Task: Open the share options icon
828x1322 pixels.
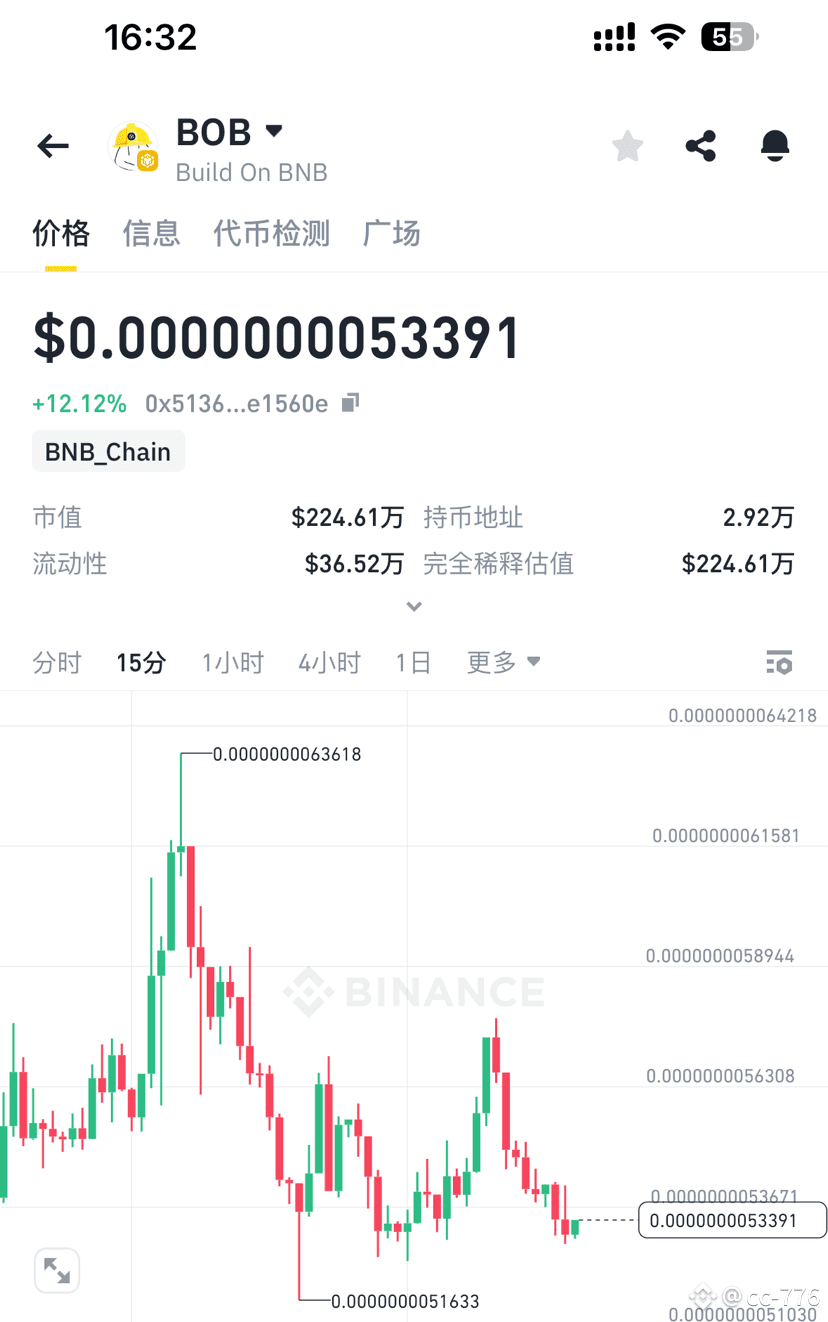Action: pyautogui.click(x=700, y=145)
